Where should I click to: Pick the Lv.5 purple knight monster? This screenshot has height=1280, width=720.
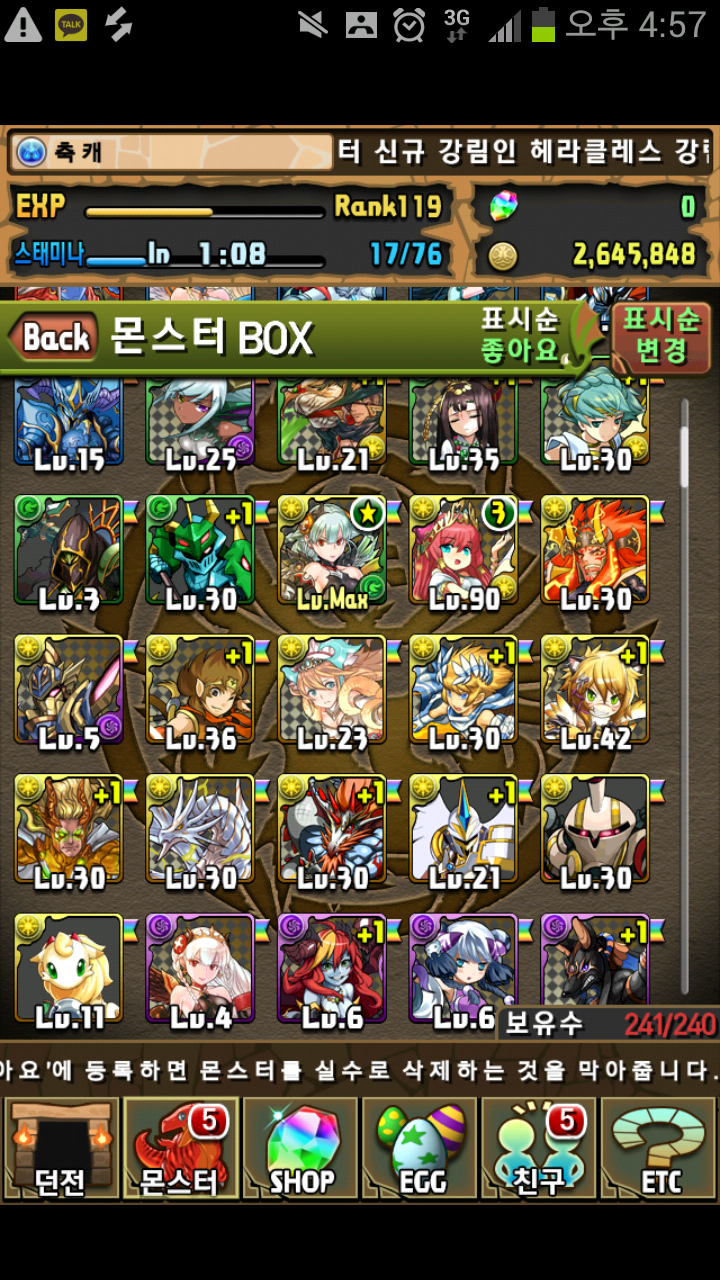(x=68, y=690)
